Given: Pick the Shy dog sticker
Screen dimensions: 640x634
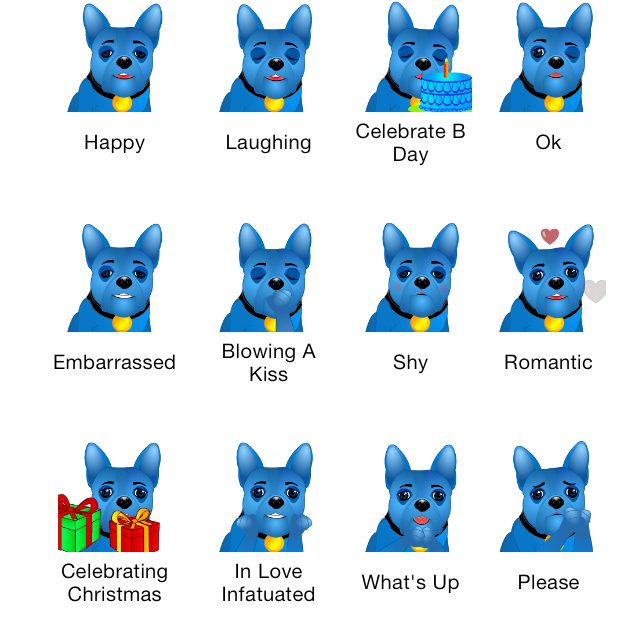Looking at the screenshot, I should pyautogui.click(x=412, y=280).
